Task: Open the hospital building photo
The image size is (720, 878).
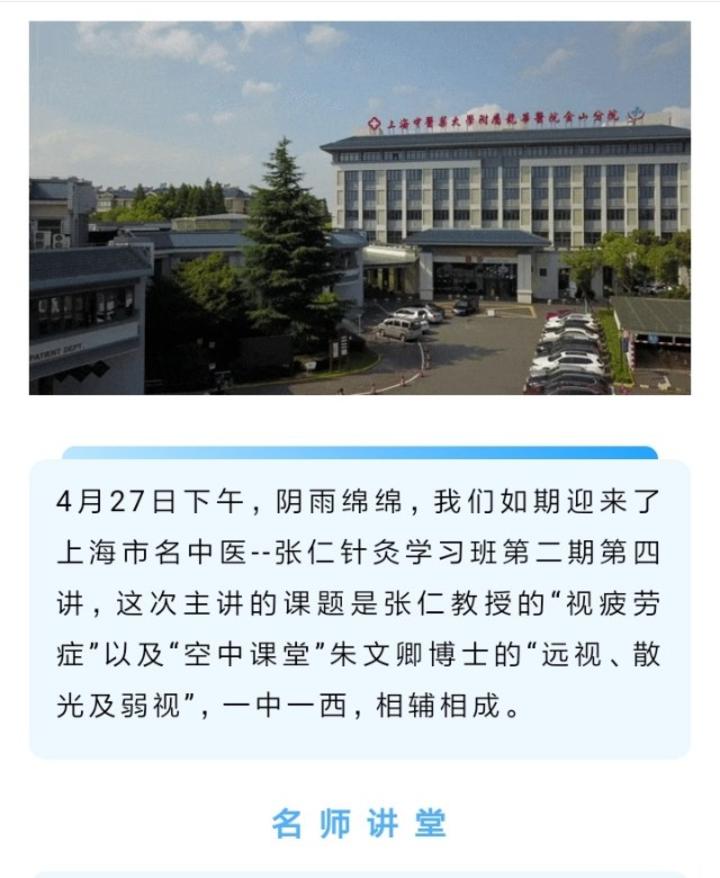Action: (x=359, y=208)
